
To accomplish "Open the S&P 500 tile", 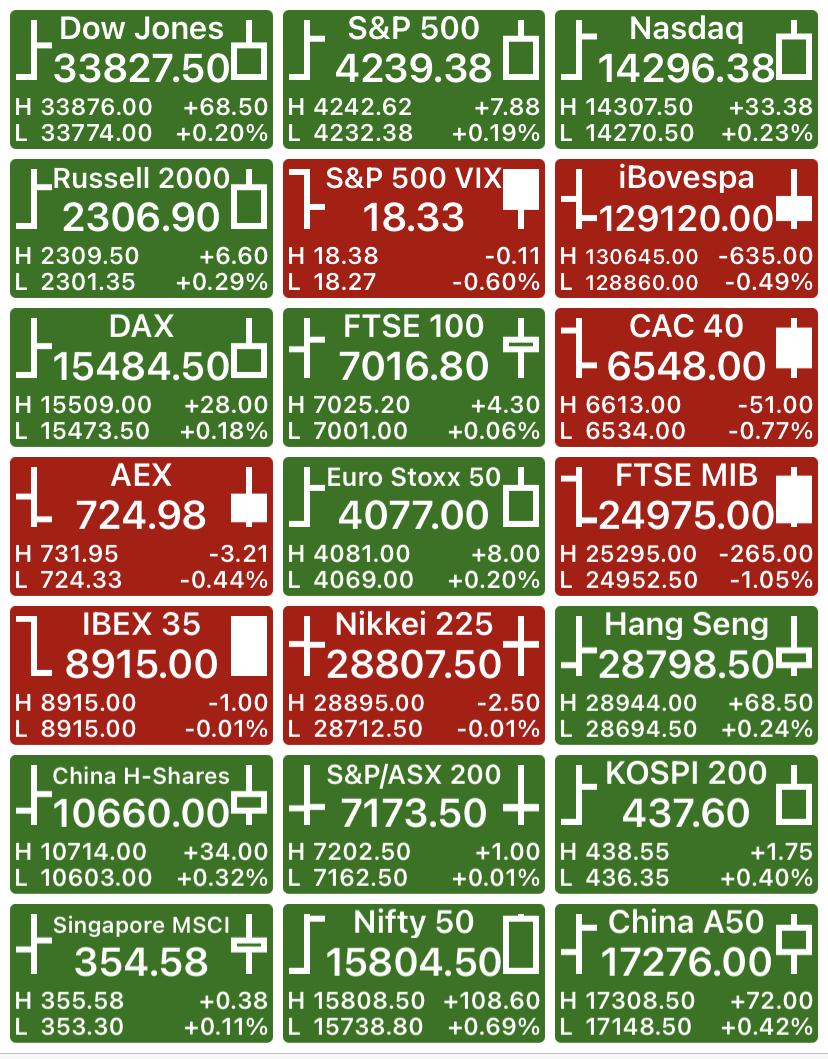I will 413,79.
